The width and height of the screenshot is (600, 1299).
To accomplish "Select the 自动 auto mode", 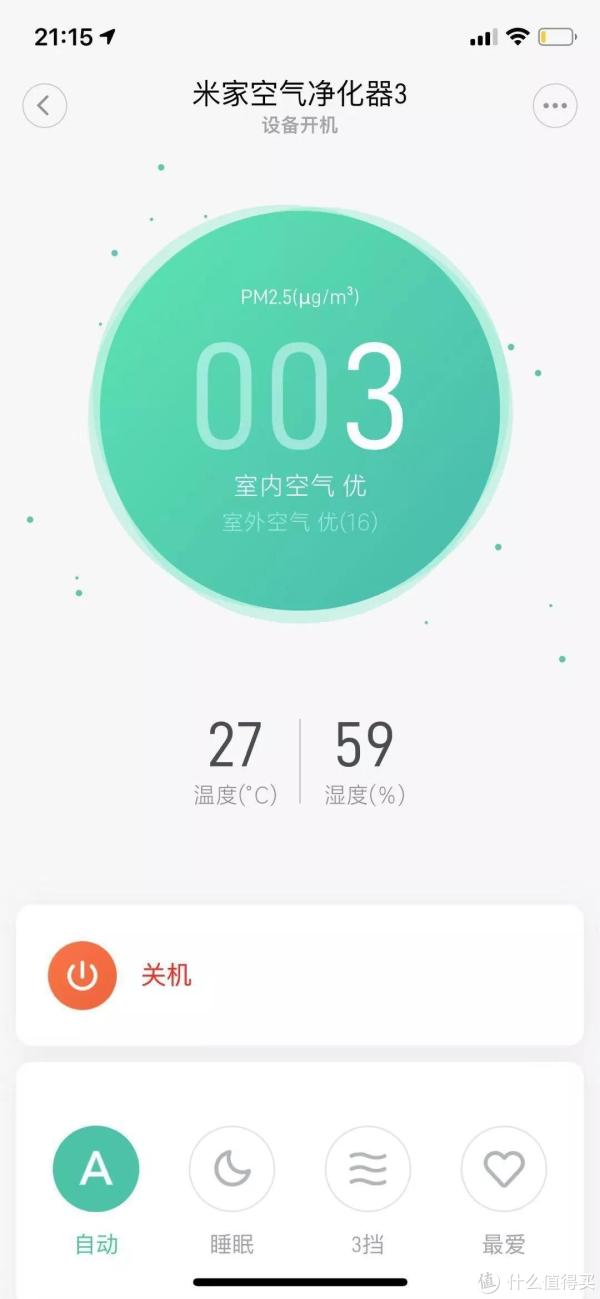I will 96,1169.
